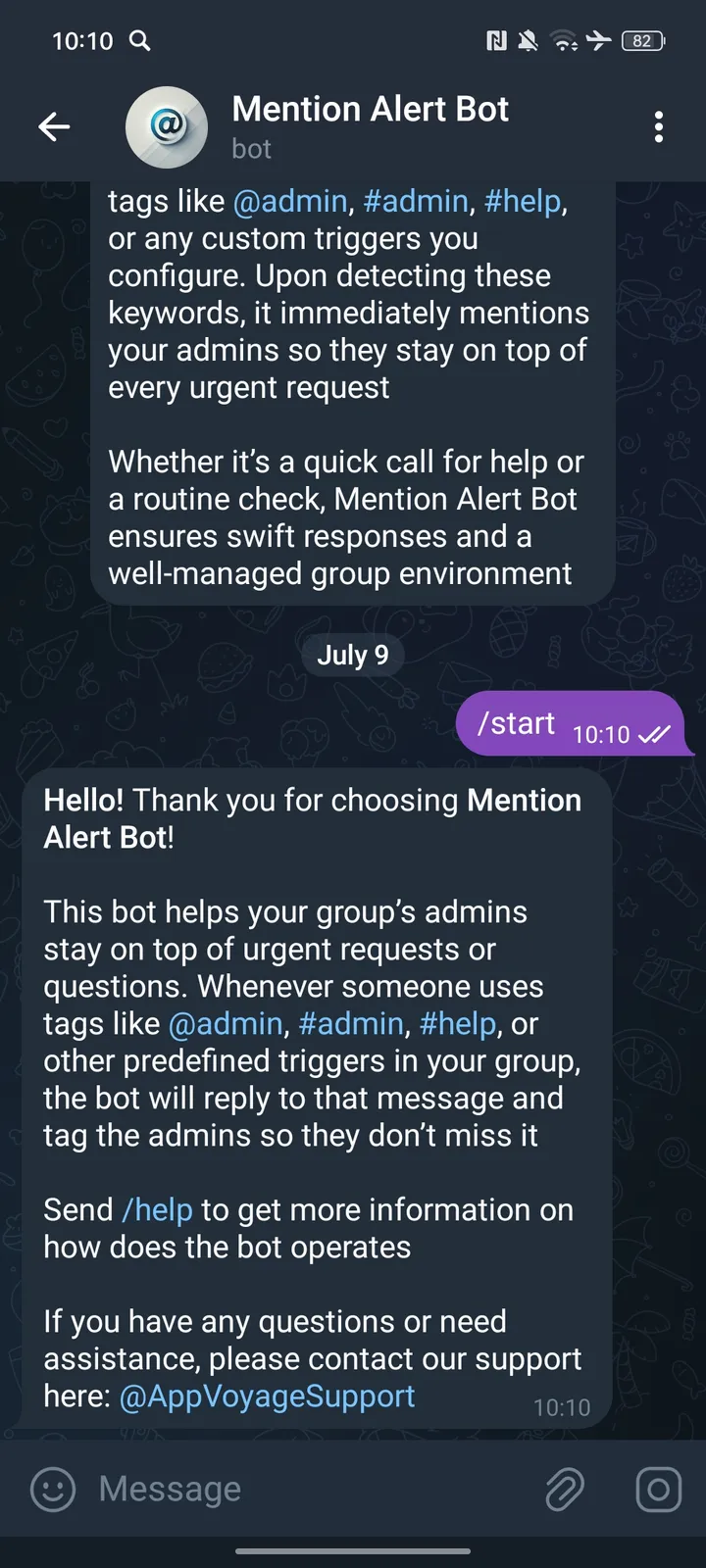
Task: Open the @AppVoyageSupport contact link
Action: point(267,1396)
